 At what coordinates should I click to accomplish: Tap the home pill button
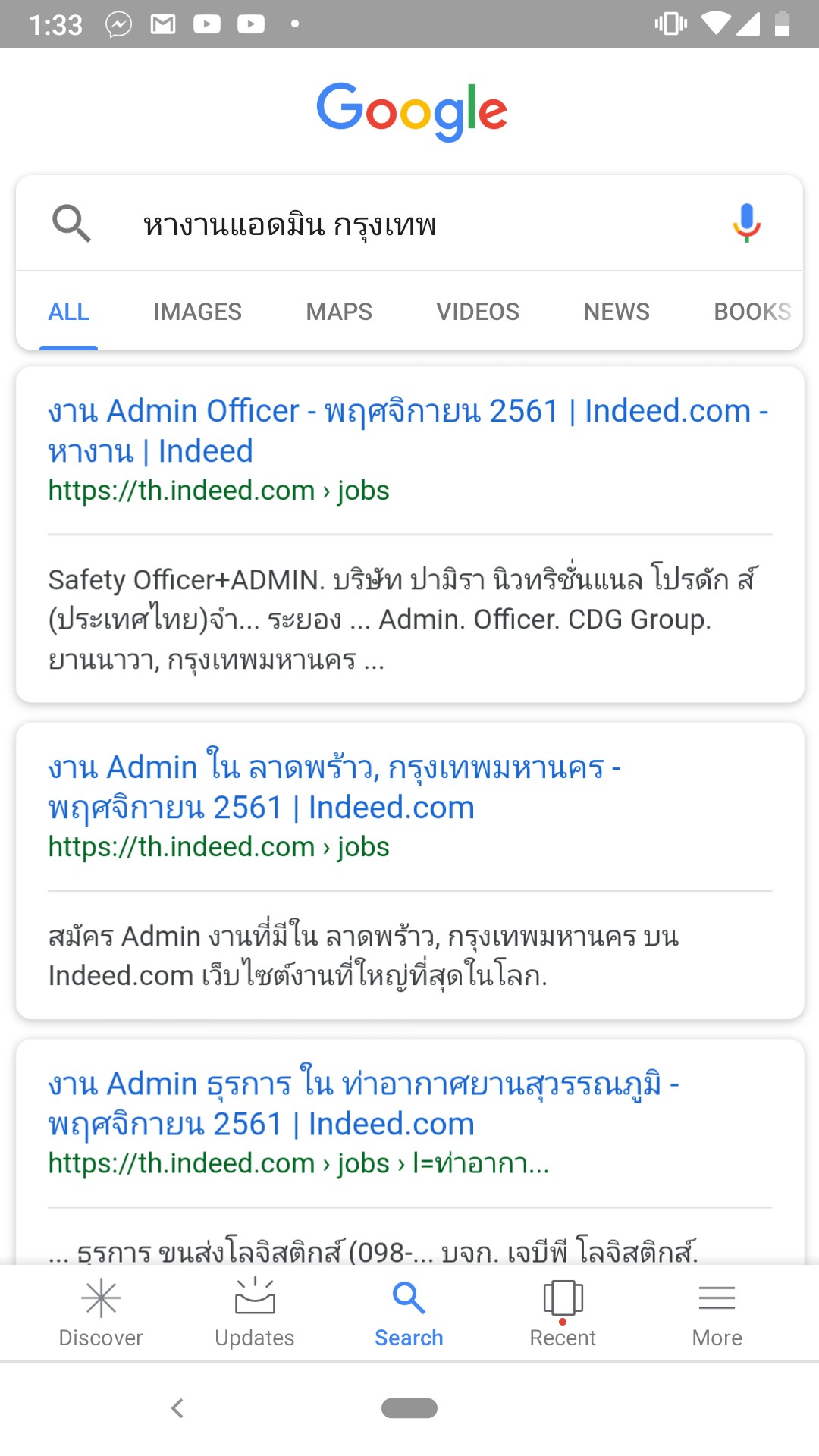pos(409,1408)
